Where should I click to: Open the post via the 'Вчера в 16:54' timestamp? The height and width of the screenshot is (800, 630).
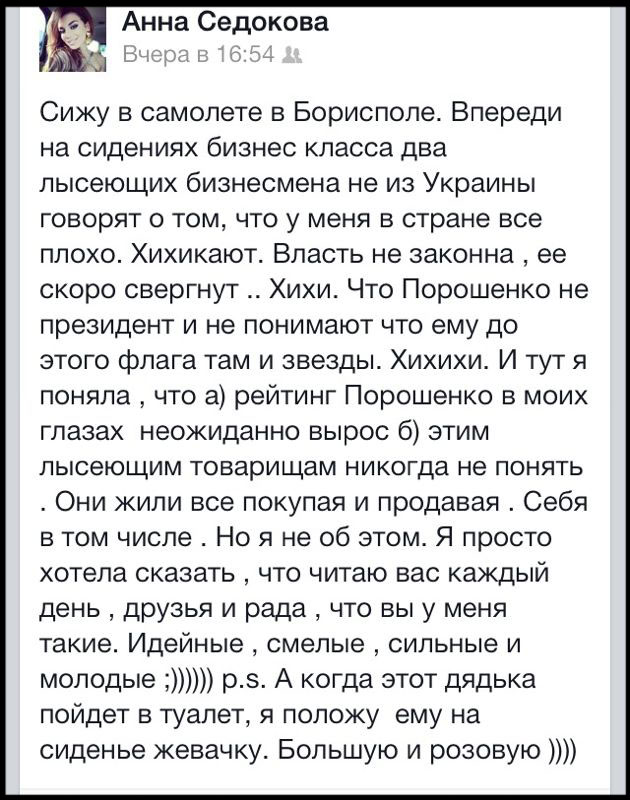pos(197,55)
